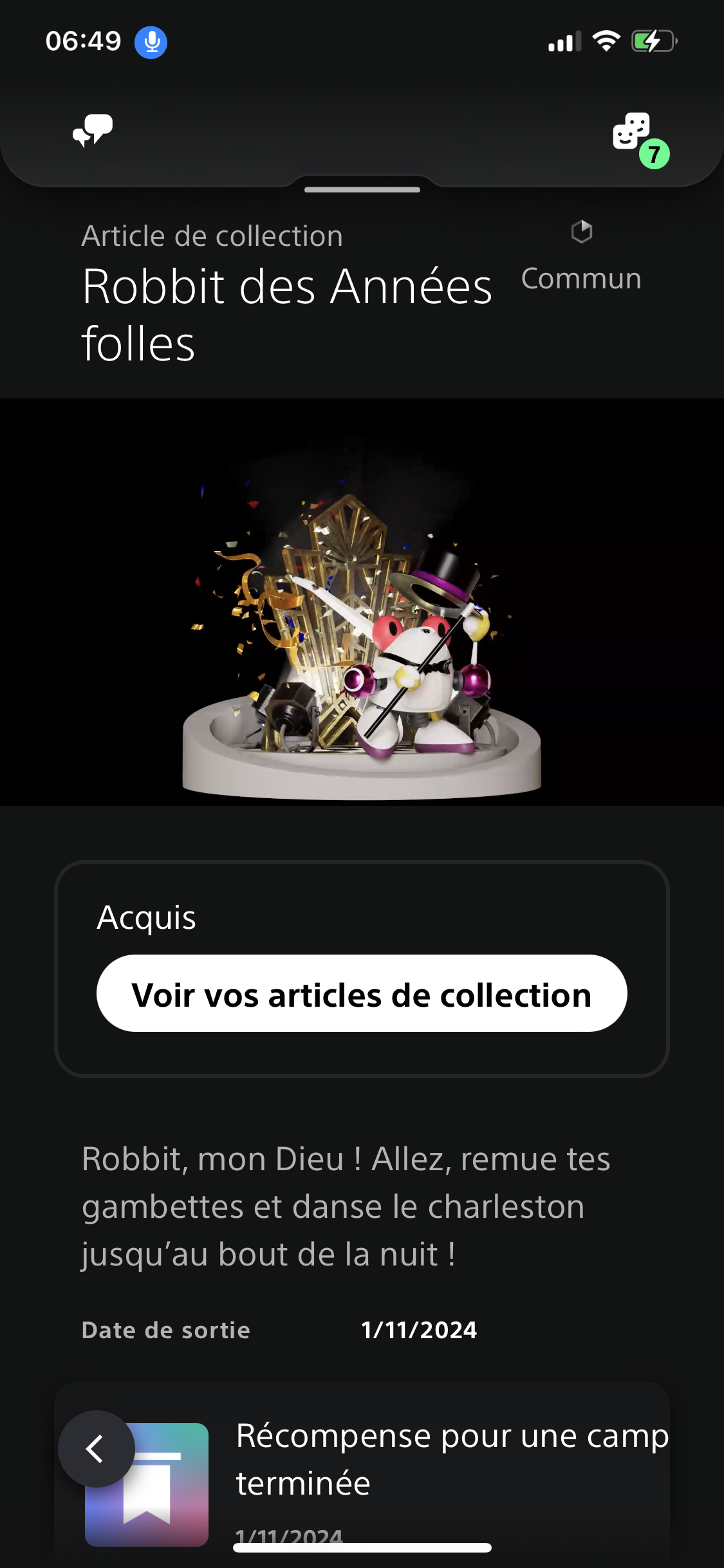Open the chat bubbles icon
Screen dimensions: 724x1568
pyautogui.click(x=93, y=131)
